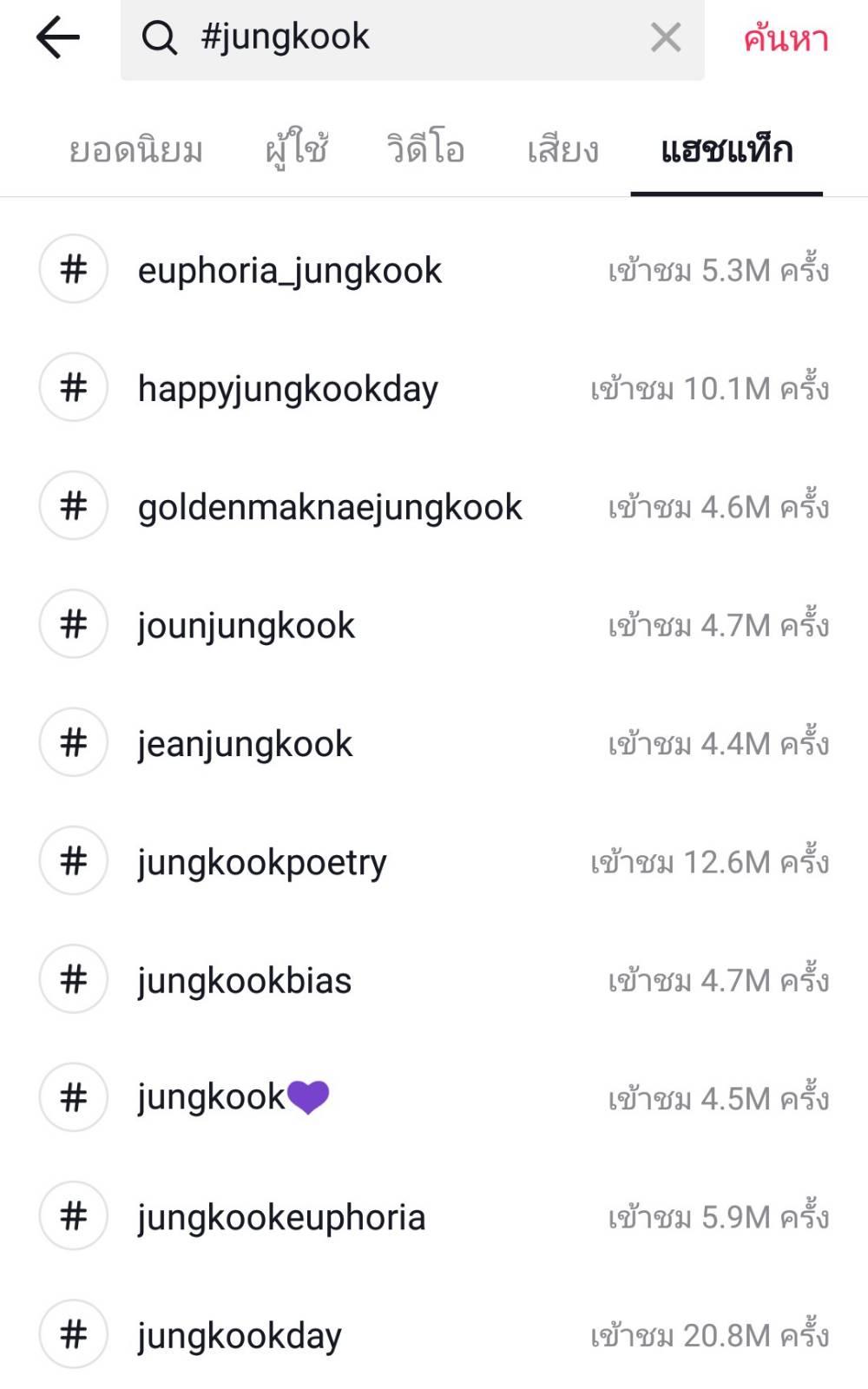
Task: View goldenmaknaejungkook hashtag results
Action: pos(330,507)
